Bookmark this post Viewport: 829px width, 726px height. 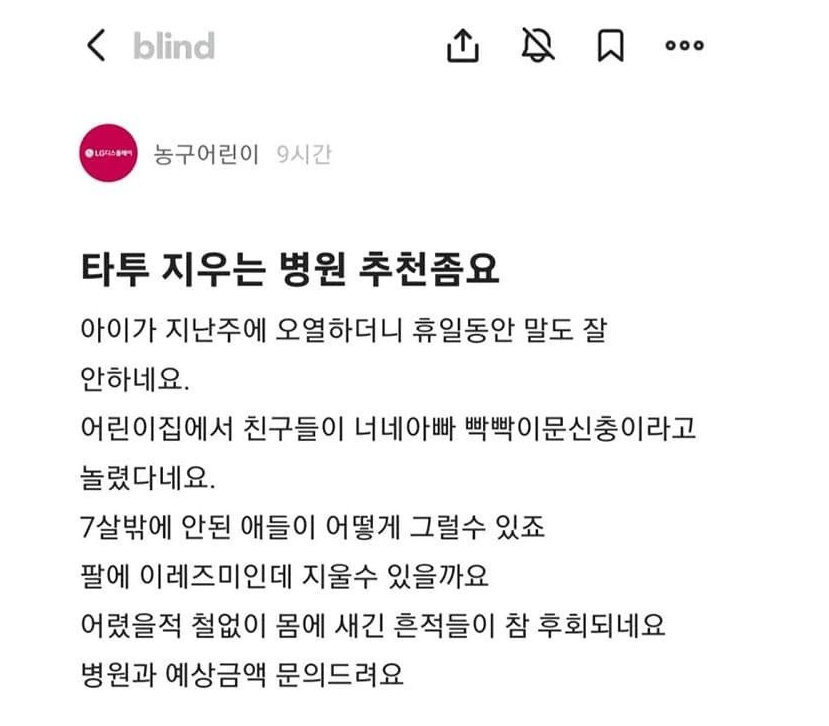[610, 46]
